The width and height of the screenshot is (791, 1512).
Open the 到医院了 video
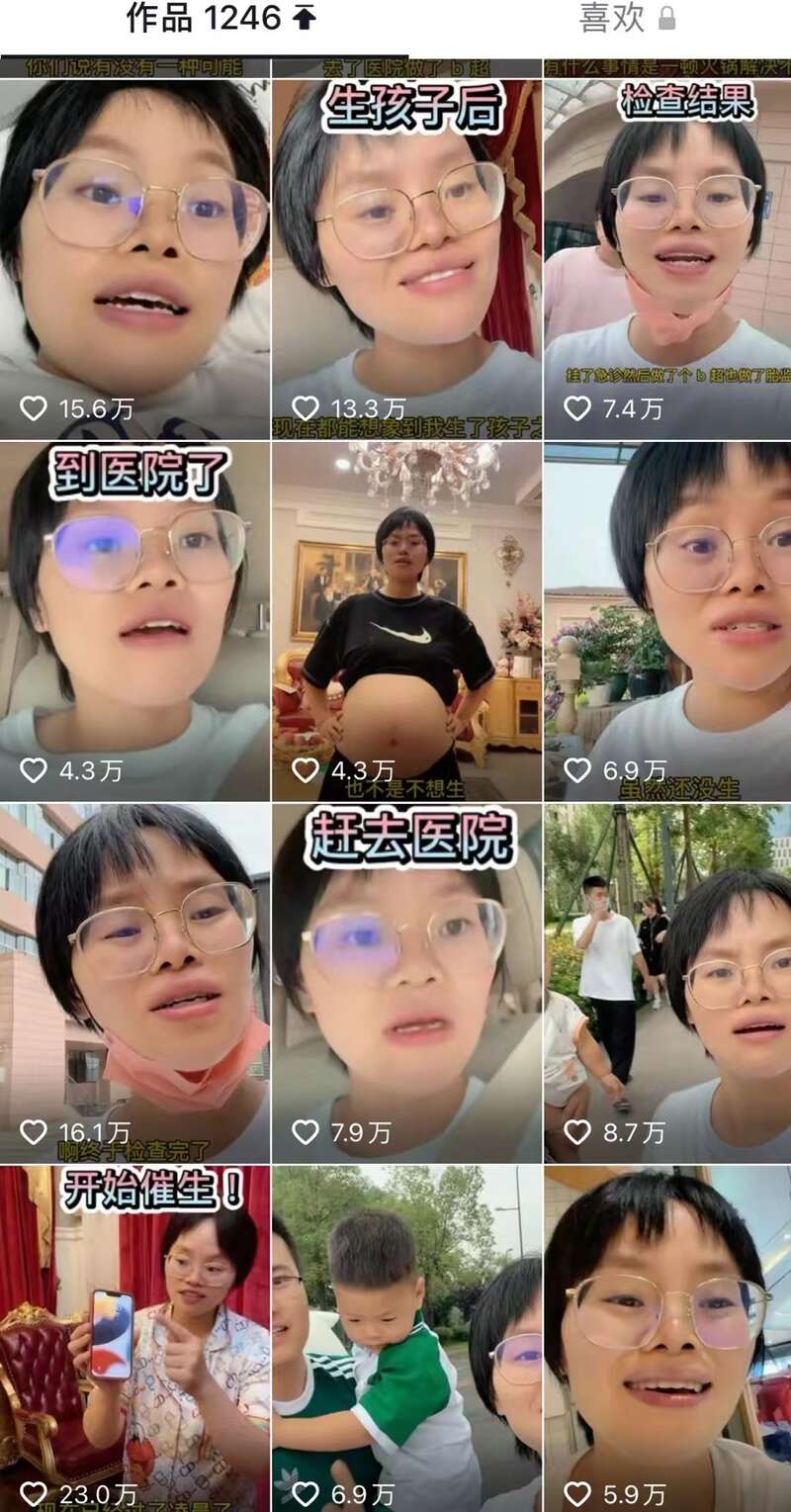pyautogui.click(x=134, y=621)
